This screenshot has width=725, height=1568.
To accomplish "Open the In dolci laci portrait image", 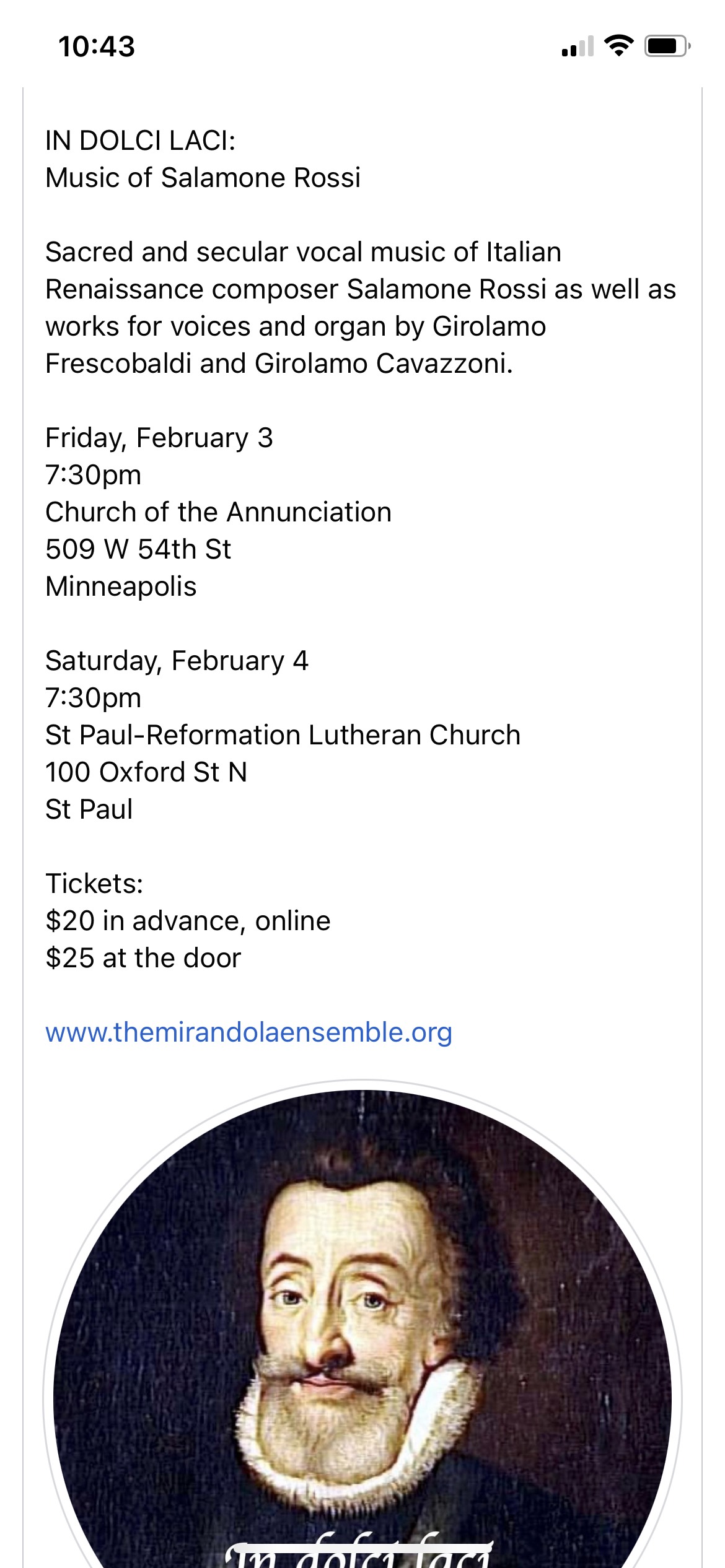I will point(362,1325).
